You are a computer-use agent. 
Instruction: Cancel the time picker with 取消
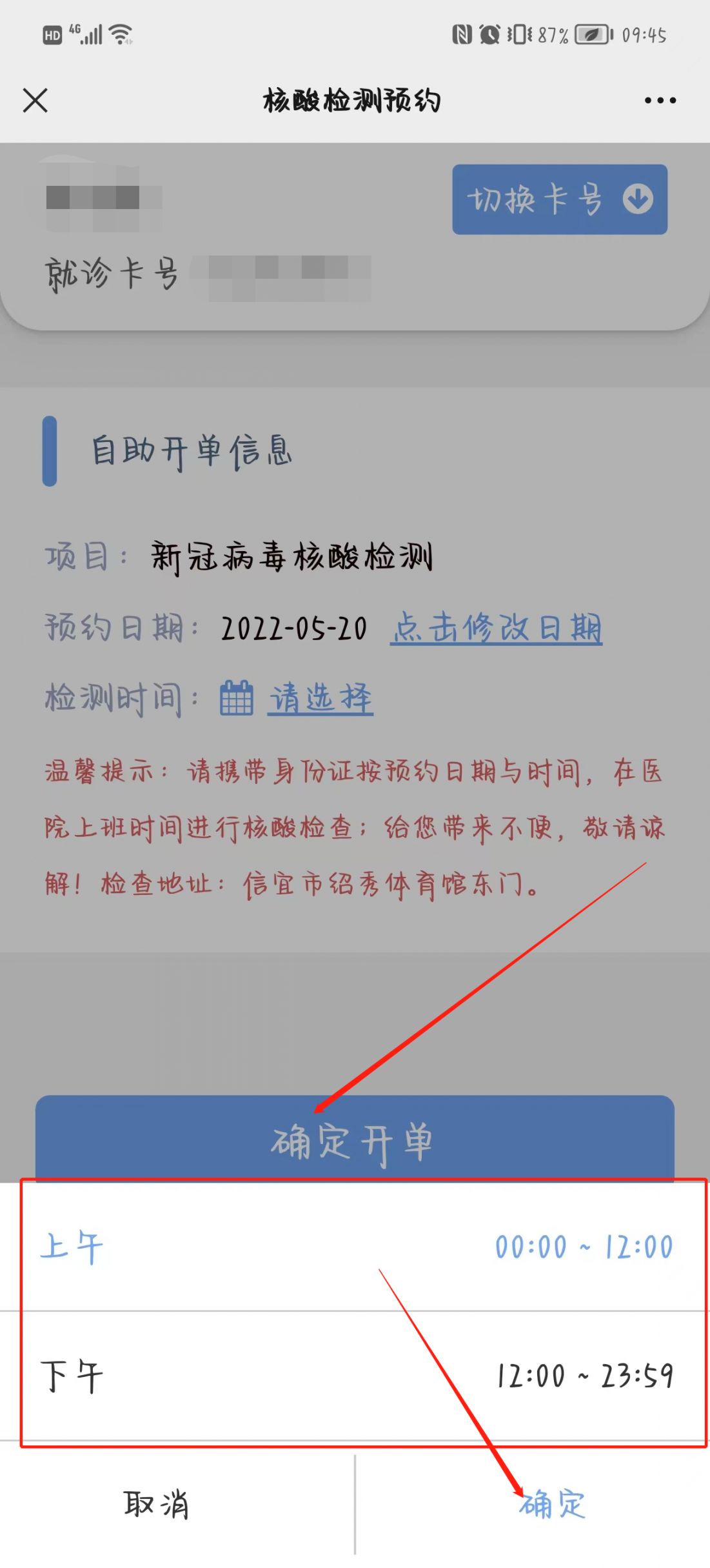(156, 1505)
